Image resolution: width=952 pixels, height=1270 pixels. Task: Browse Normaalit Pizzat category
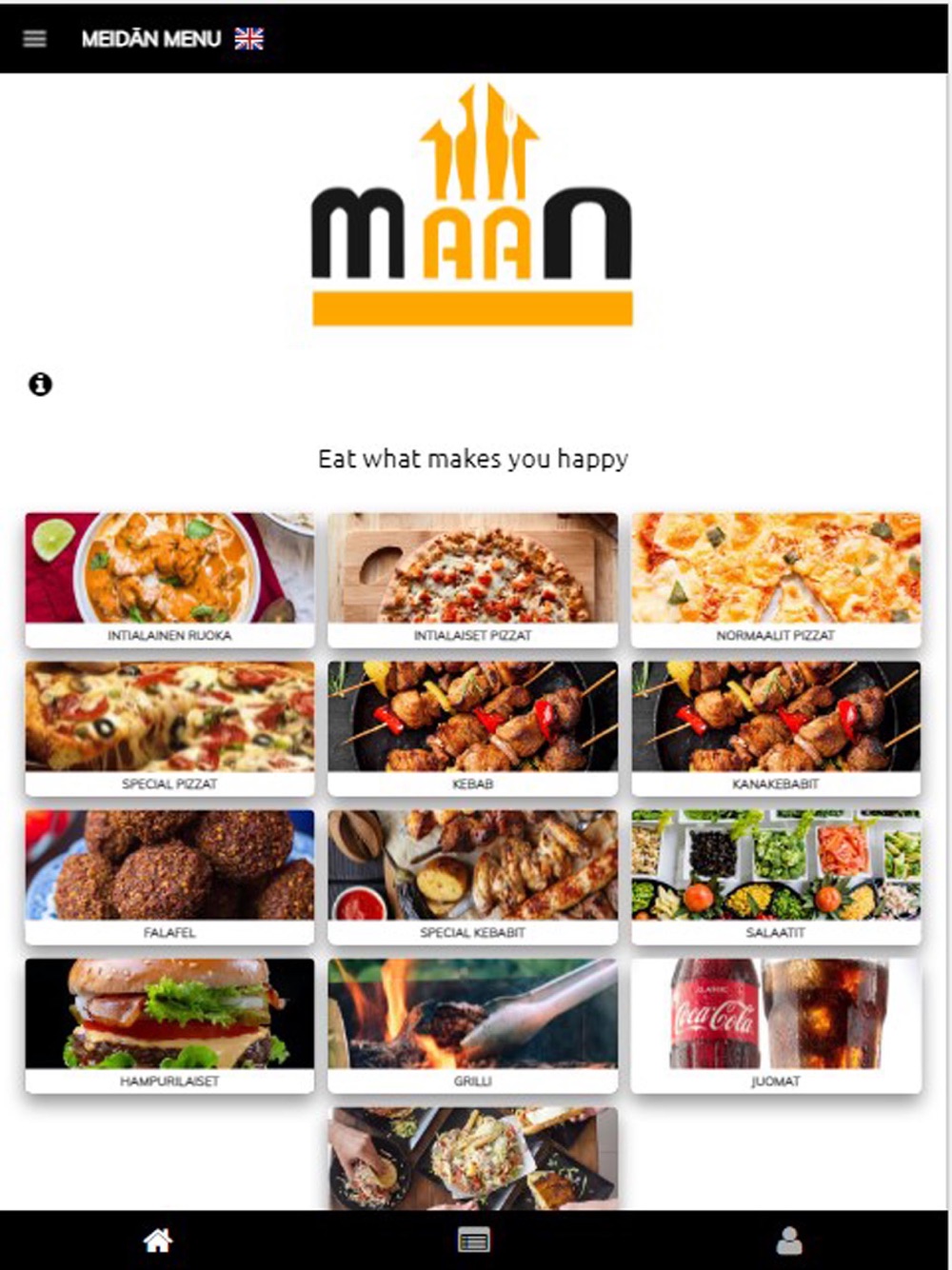click(x=776, y=579)
